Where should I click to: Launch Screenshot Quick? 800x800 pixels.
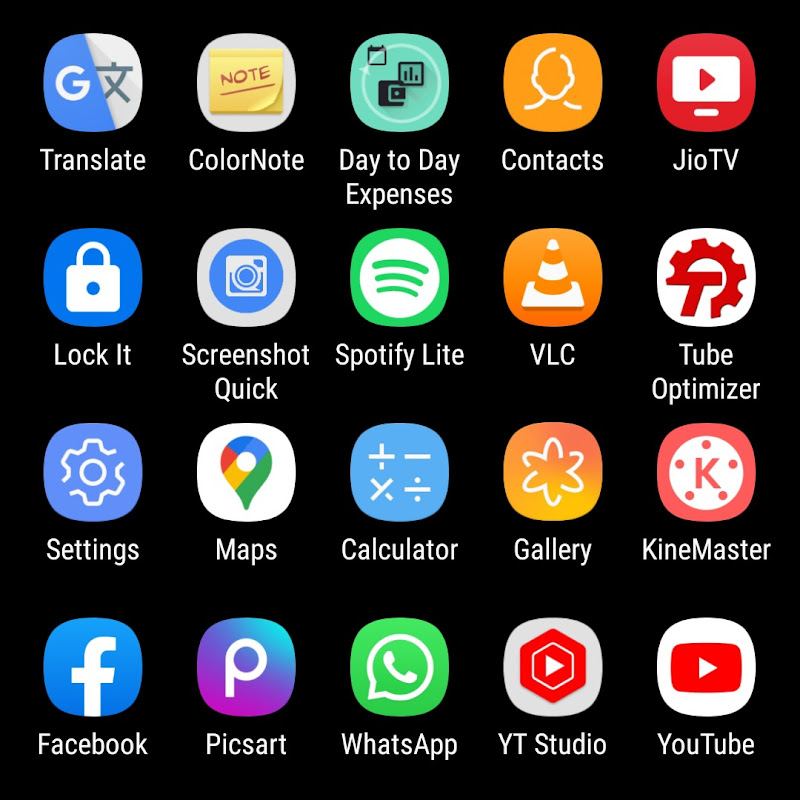[x=246, y=278]
